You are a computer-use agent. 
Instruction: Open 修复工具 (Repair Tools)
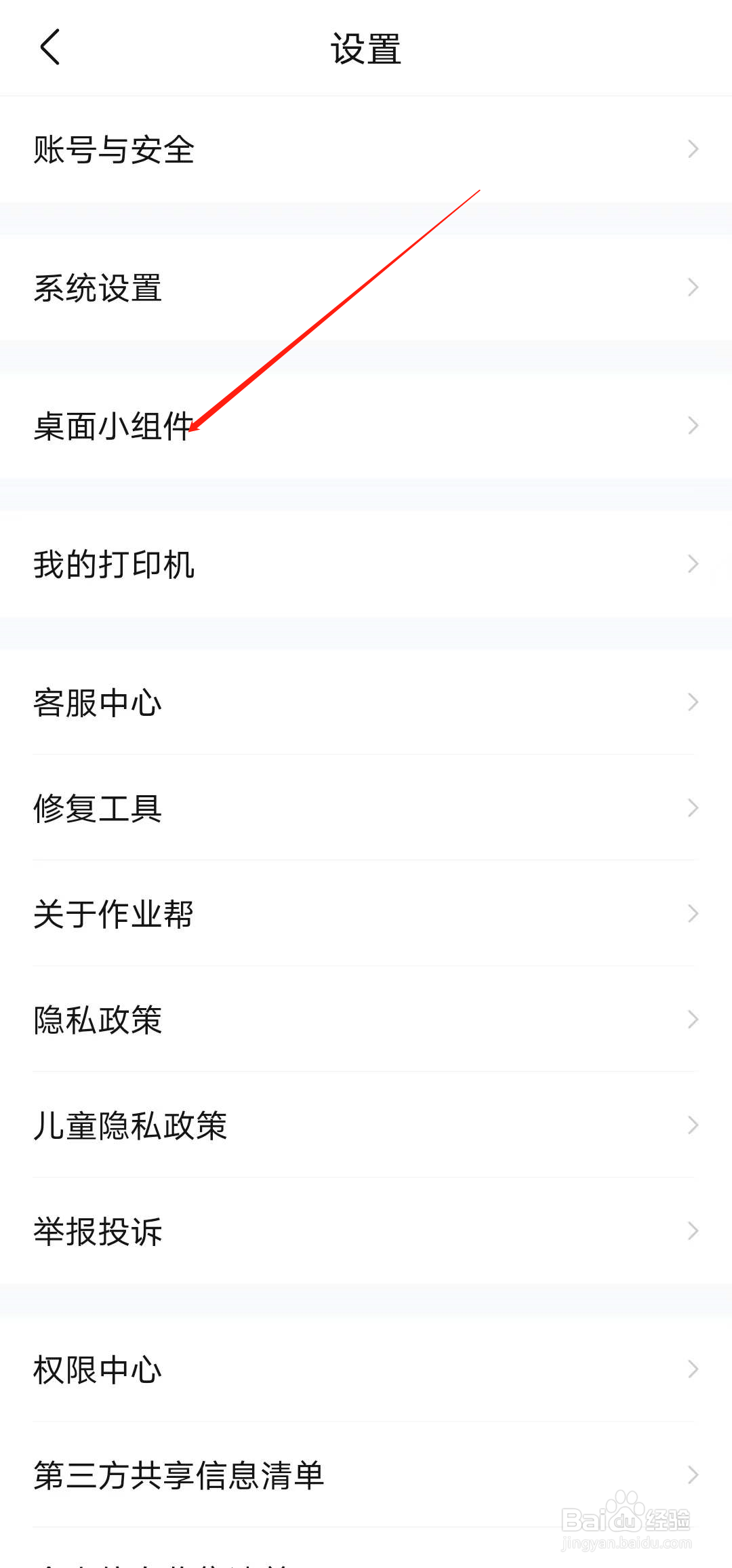(x=97, y=808)
